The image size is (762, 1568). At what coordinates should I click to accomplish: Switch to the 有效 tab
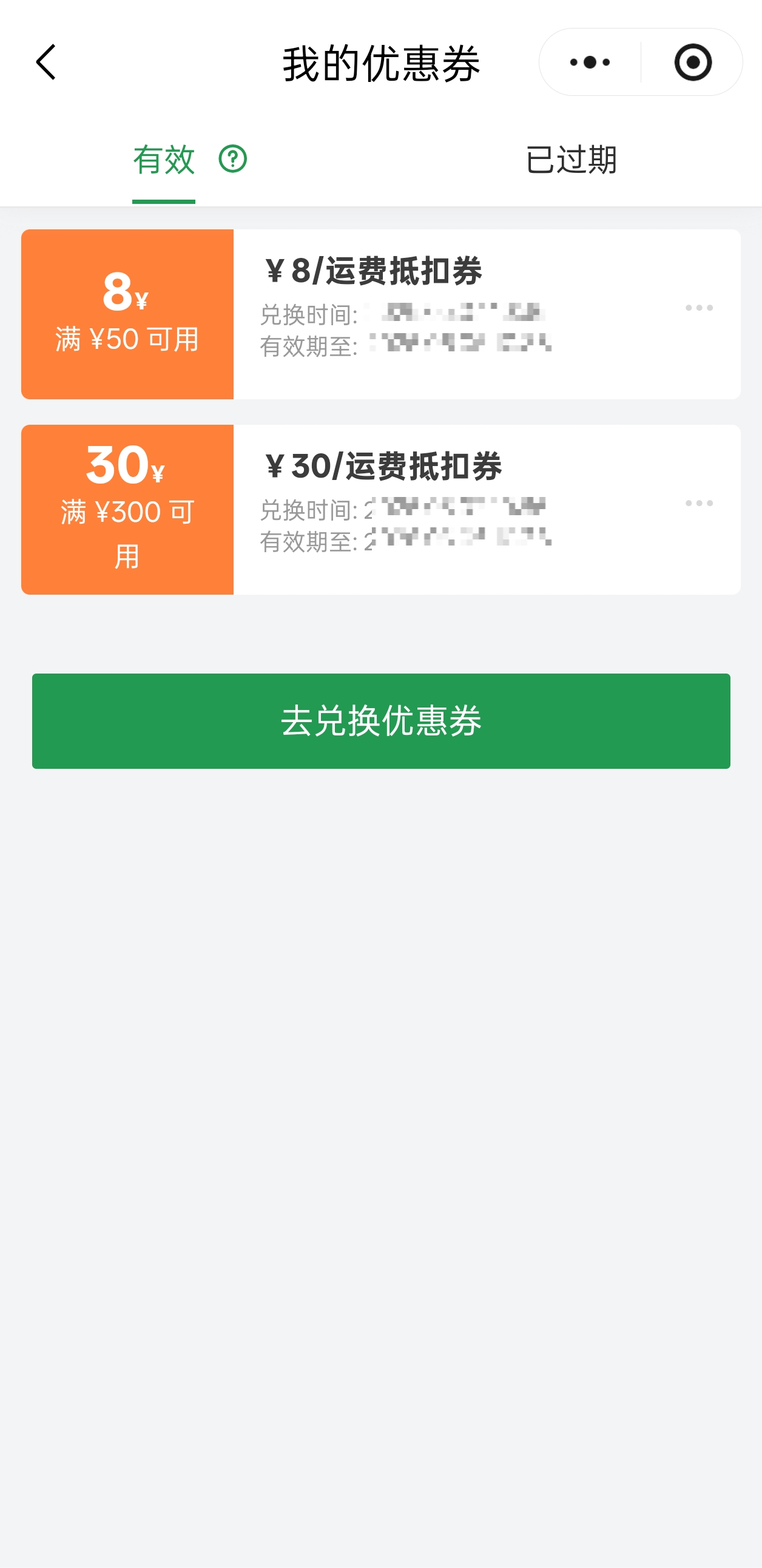click(164, 160)
